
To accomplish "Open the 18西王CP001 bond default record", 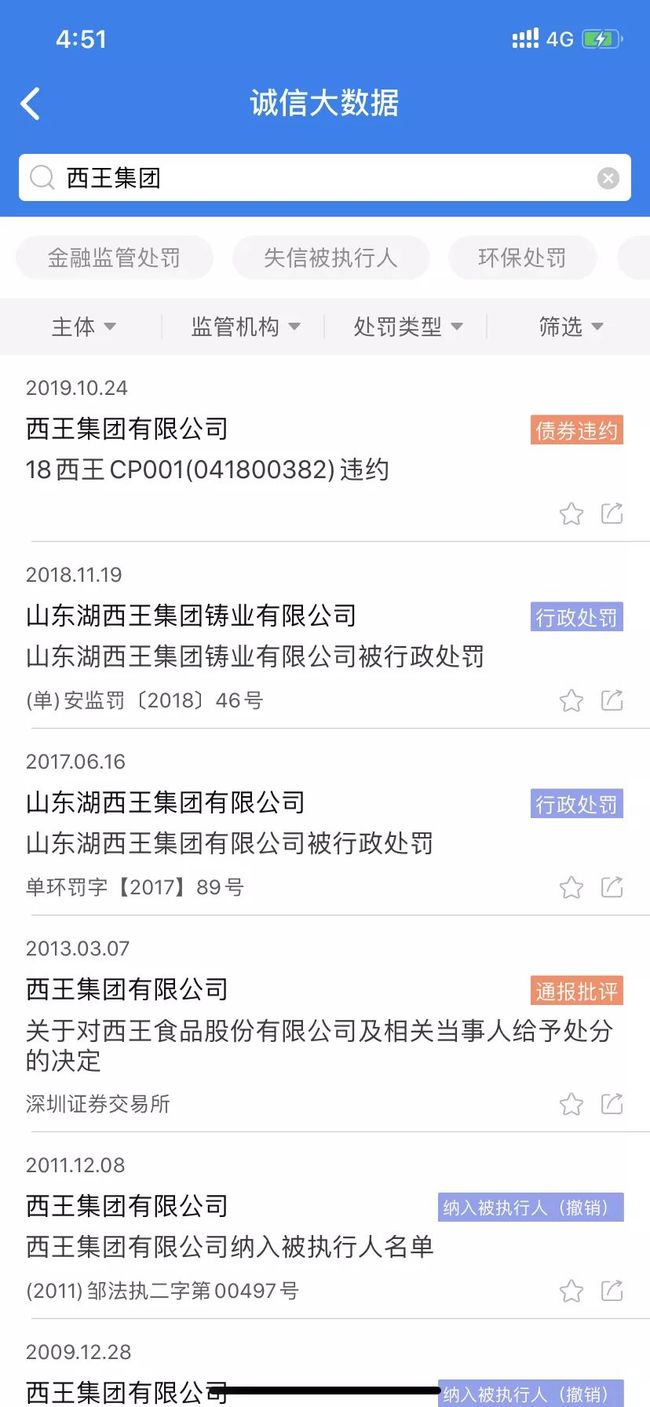I will pos(325,449).
